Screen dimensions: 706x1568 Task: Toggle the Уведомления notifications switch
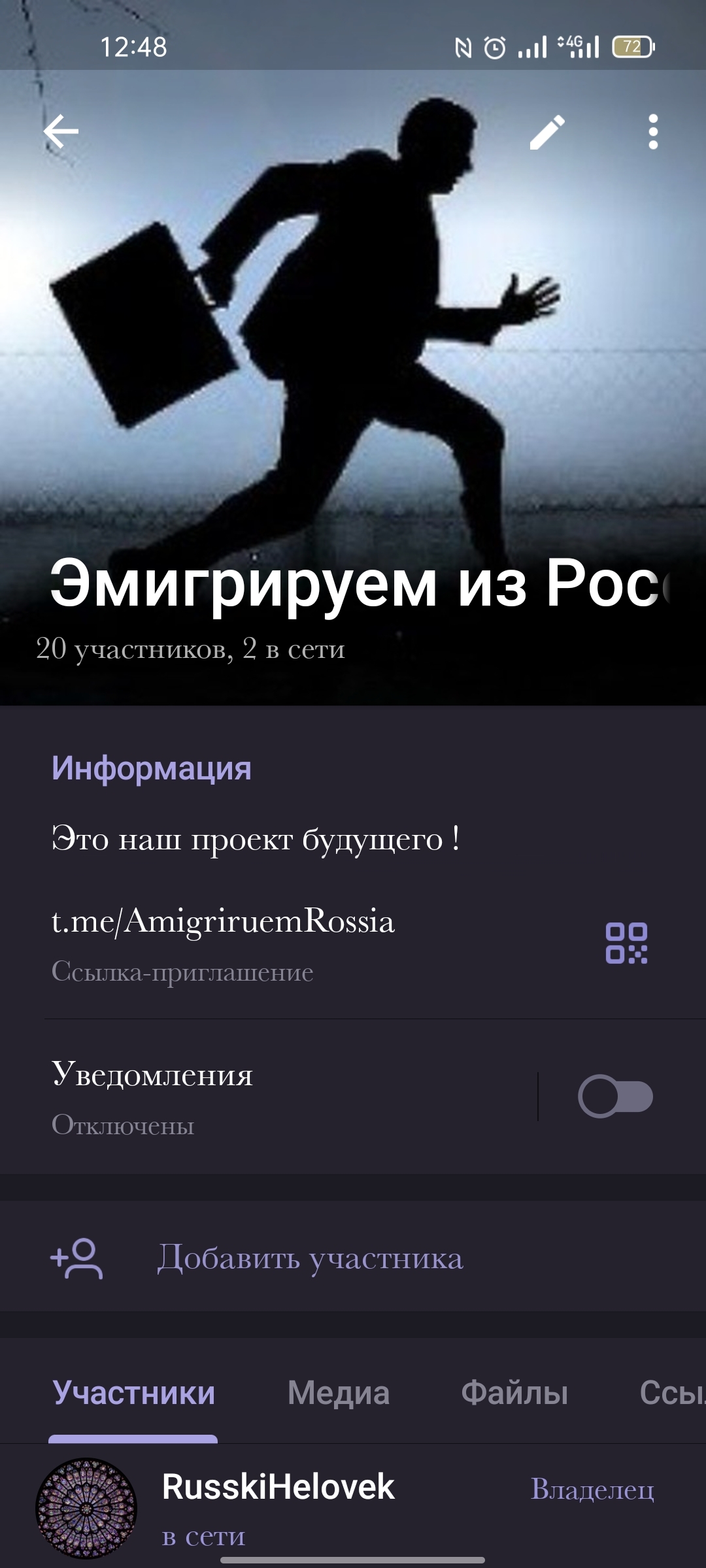coord(615,1096)
